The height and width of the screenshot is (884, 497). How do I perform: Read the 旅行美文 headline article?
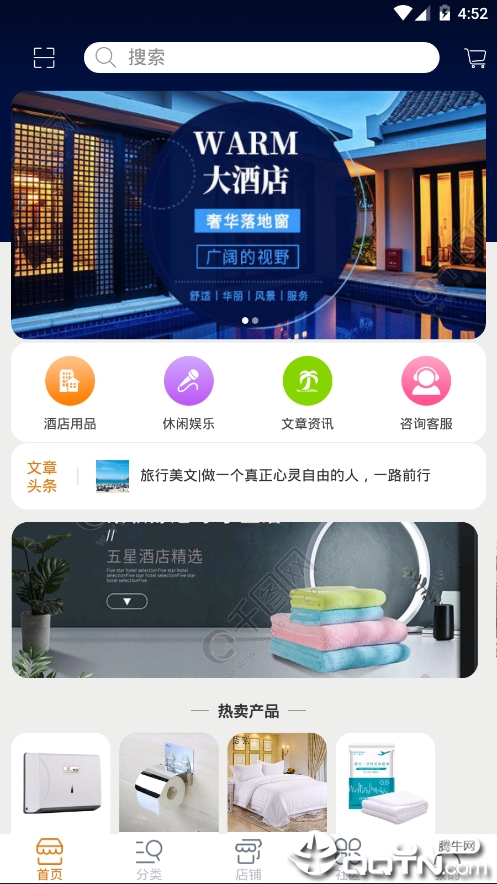pos(285,475)
